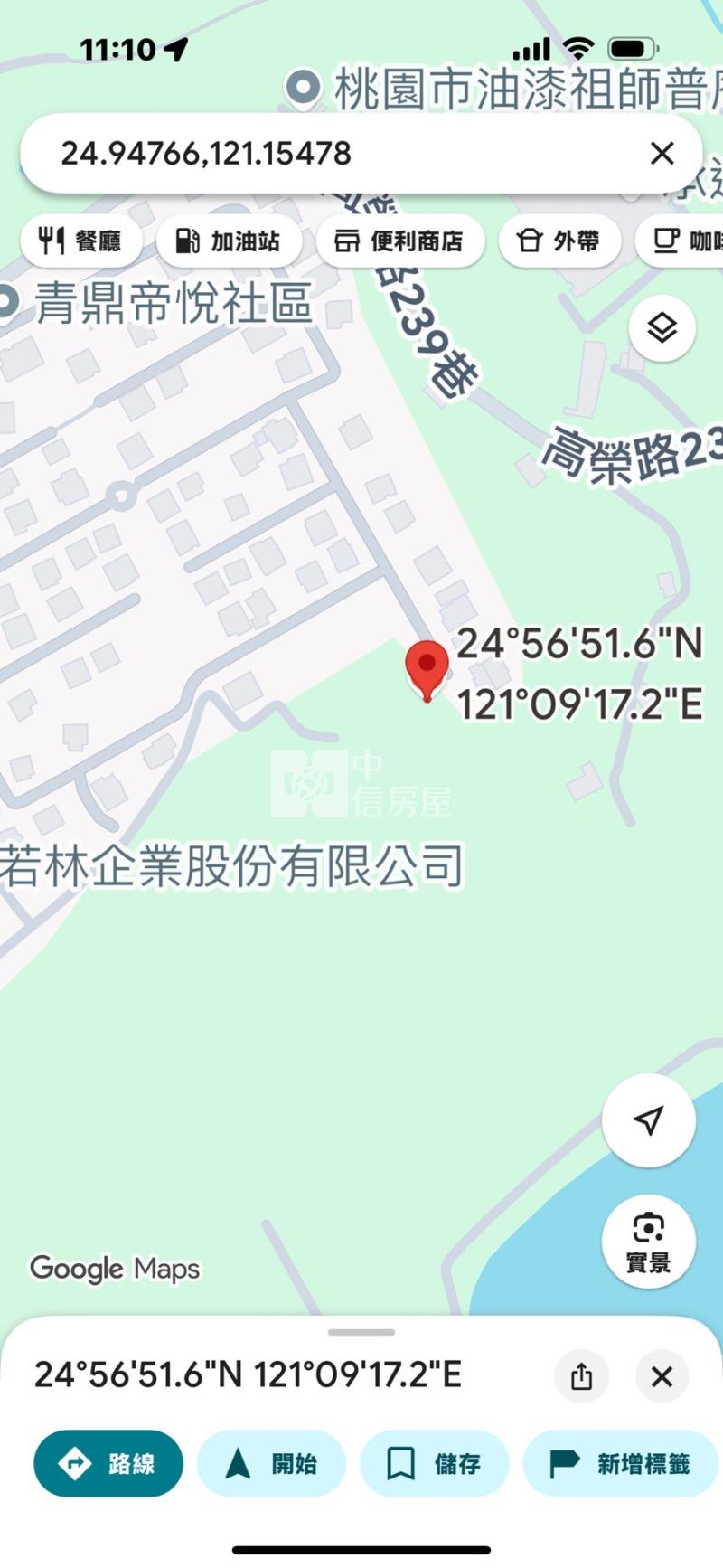Select the 餐廳 restaurants chip
This screenshot has height=1568, width=723.
(81, 241)
